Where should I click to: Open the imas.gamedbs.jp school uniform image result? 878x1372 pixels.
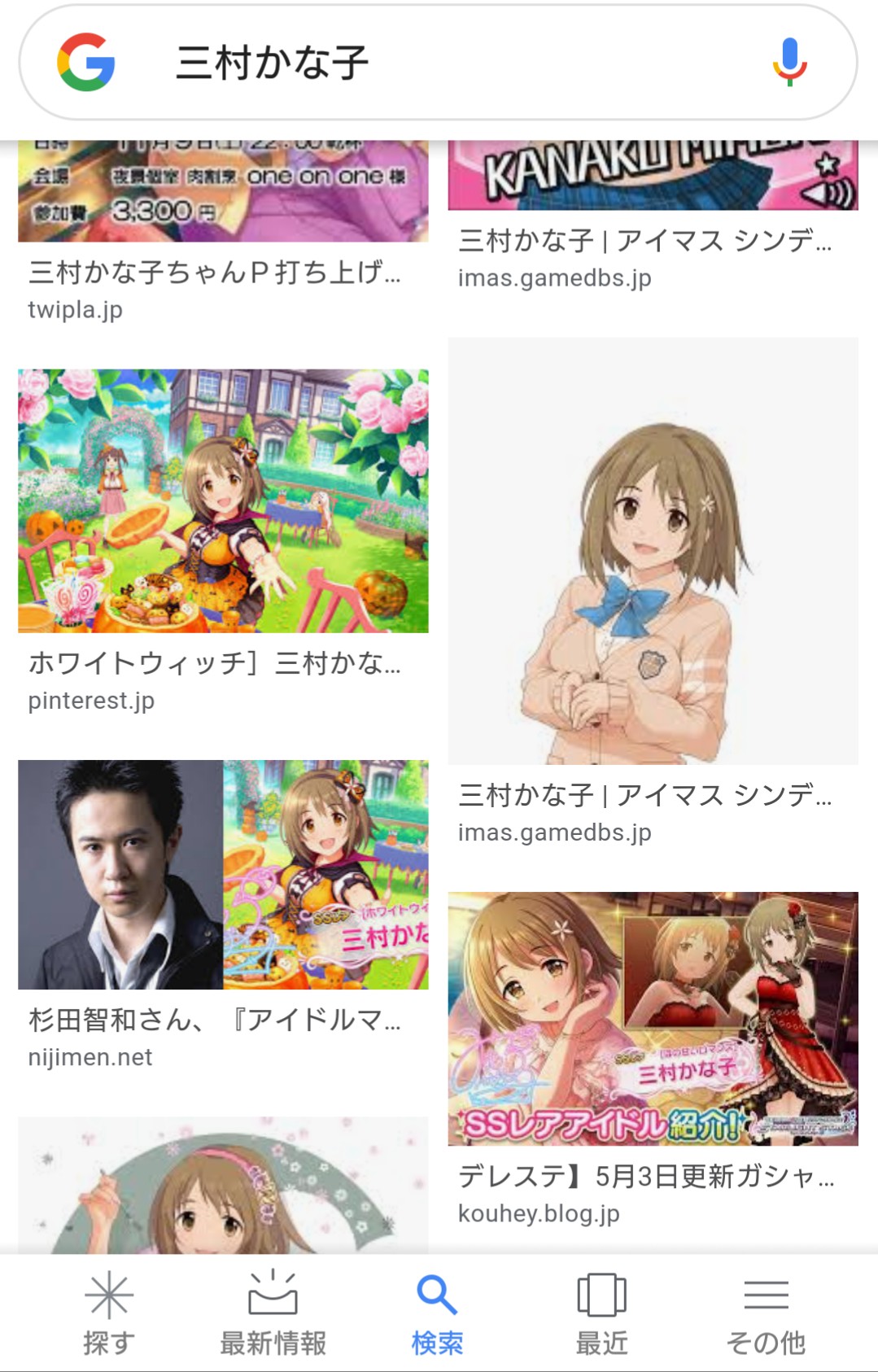pos(653,551)
